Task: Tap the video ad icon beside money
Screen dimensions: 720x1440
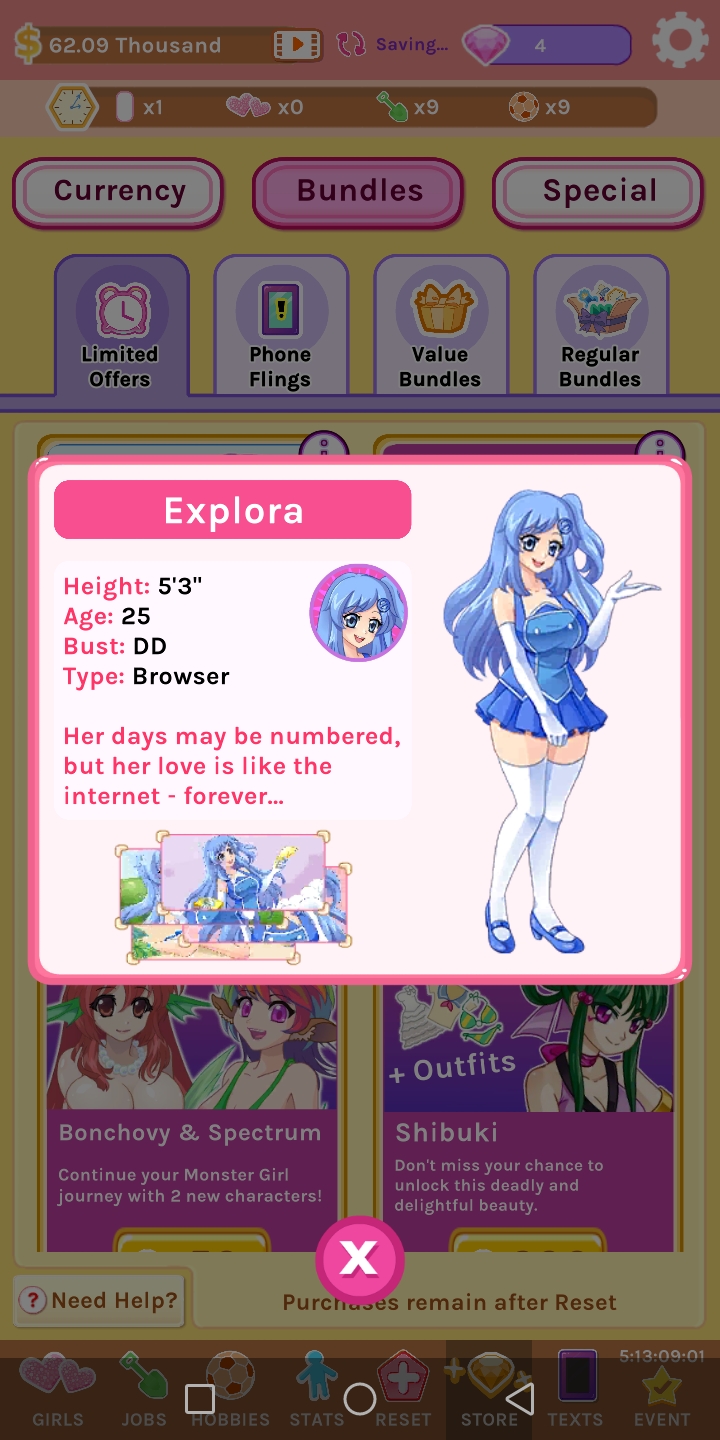Action: (297, 45)
